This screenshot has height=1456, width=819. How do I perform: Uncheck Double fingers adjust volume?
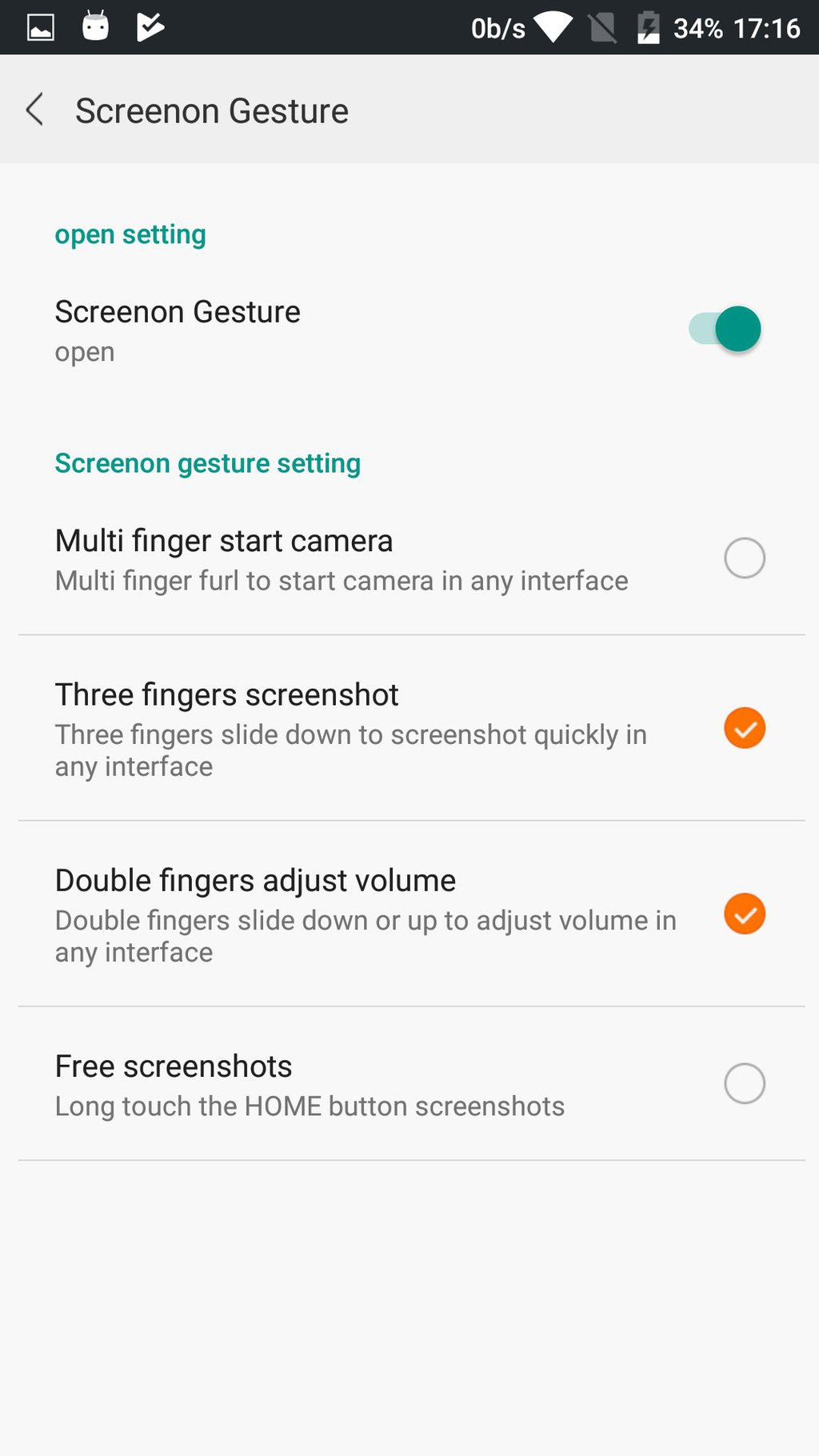(745, 914)
